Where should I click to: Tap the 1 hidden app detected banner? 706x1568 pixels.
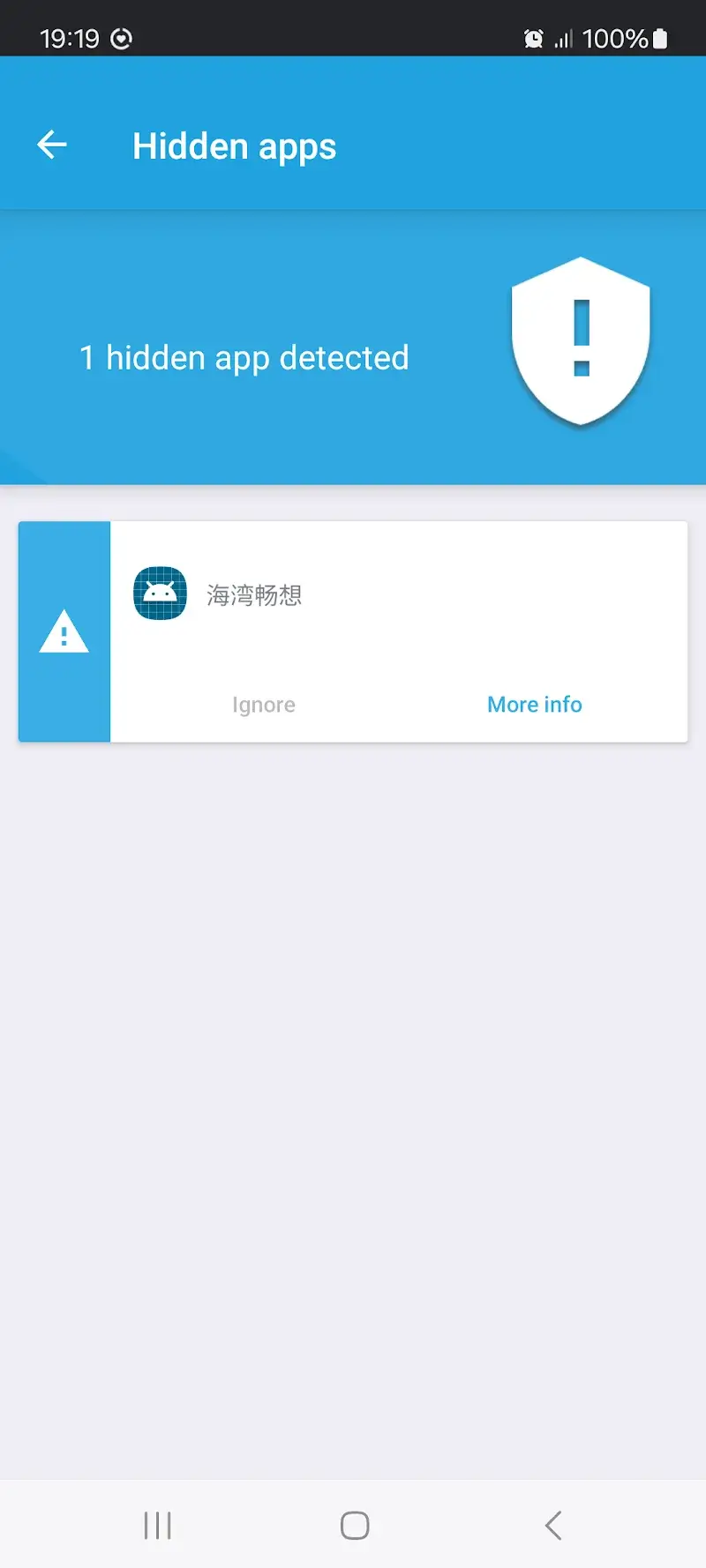(245, 357)
